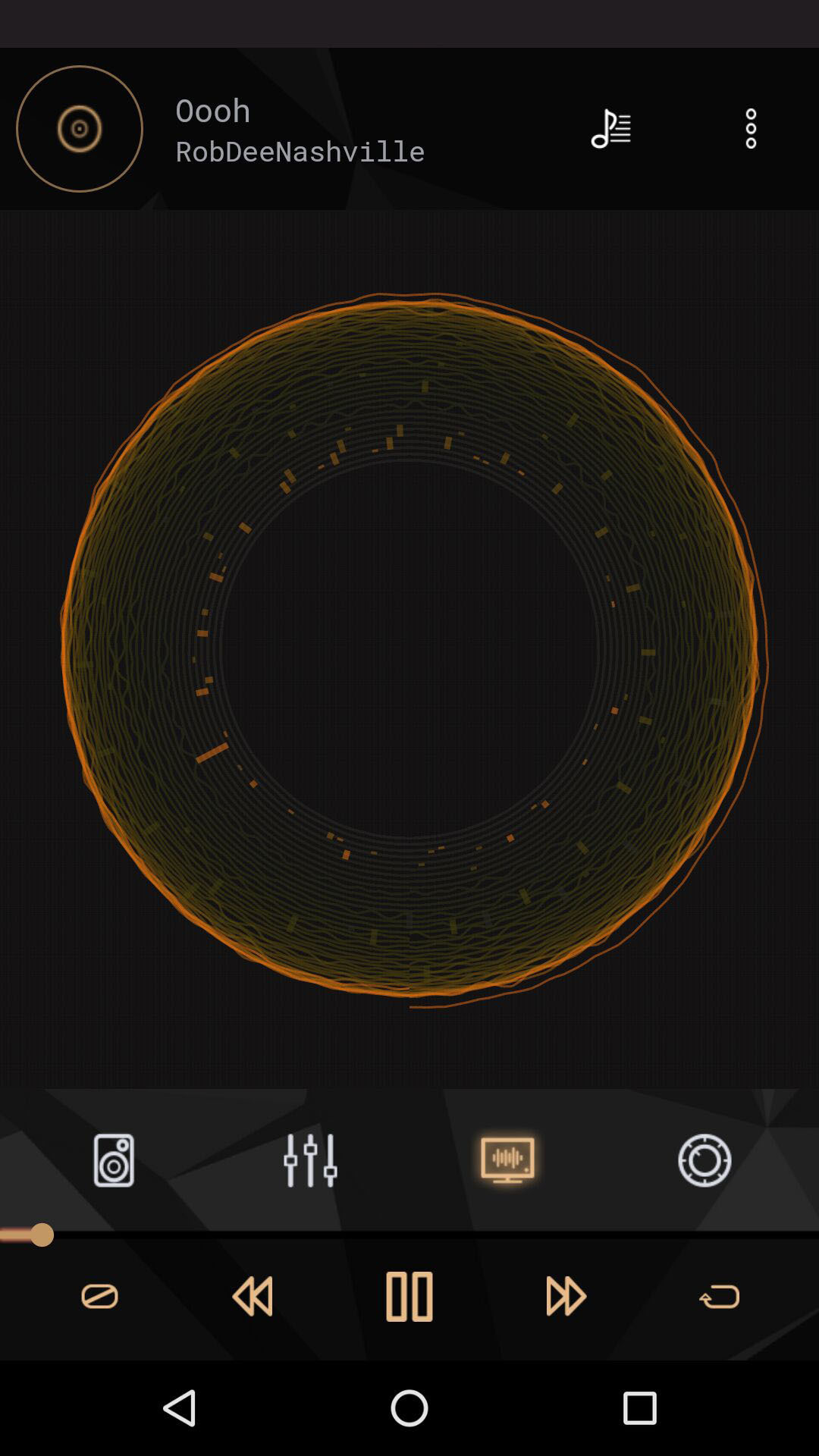Viewport: 819px width, 1456px height.
Task: Skip to the next track
Action: click(566, 1297)
